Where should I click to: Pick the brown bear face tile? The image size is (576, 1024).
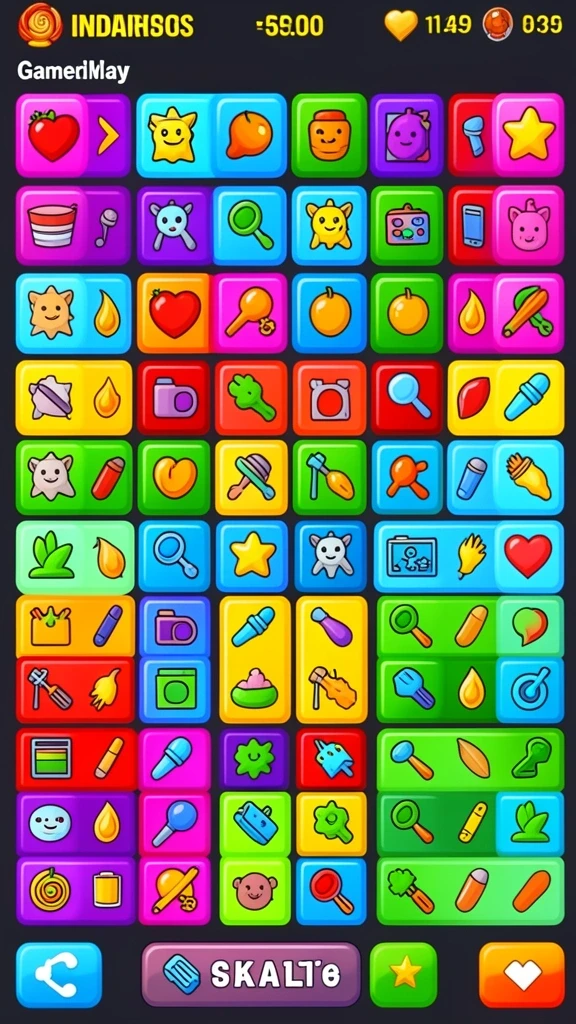click(255, 891)
